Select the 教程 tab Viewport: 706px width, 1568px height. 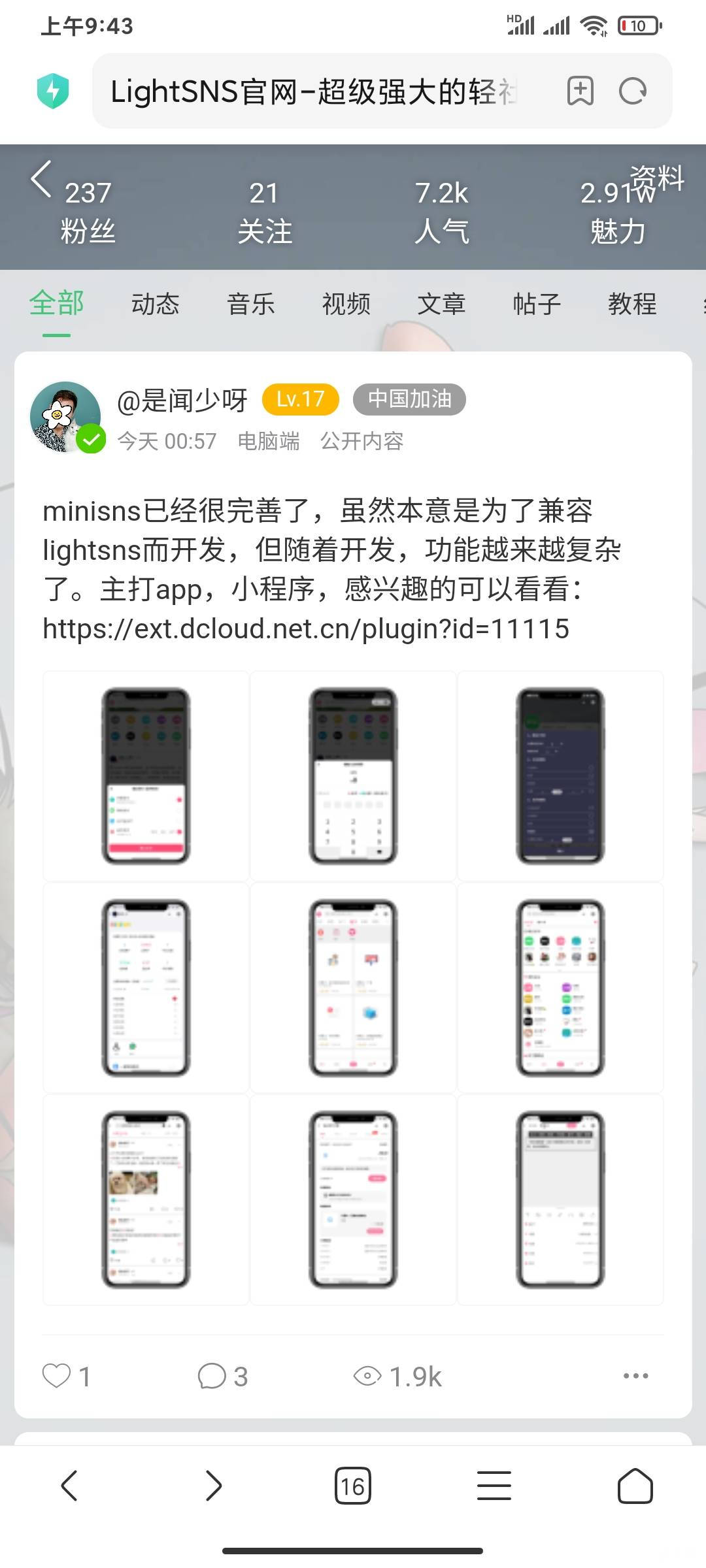tap(633, 304)
